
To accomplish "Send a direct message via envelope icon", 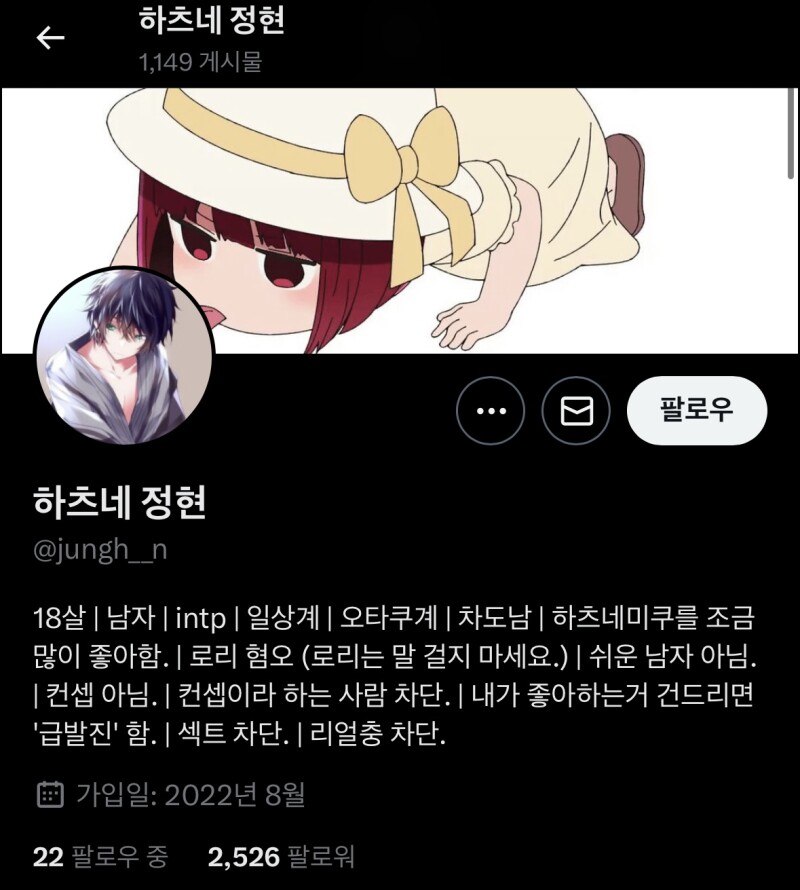I will 576,411.
